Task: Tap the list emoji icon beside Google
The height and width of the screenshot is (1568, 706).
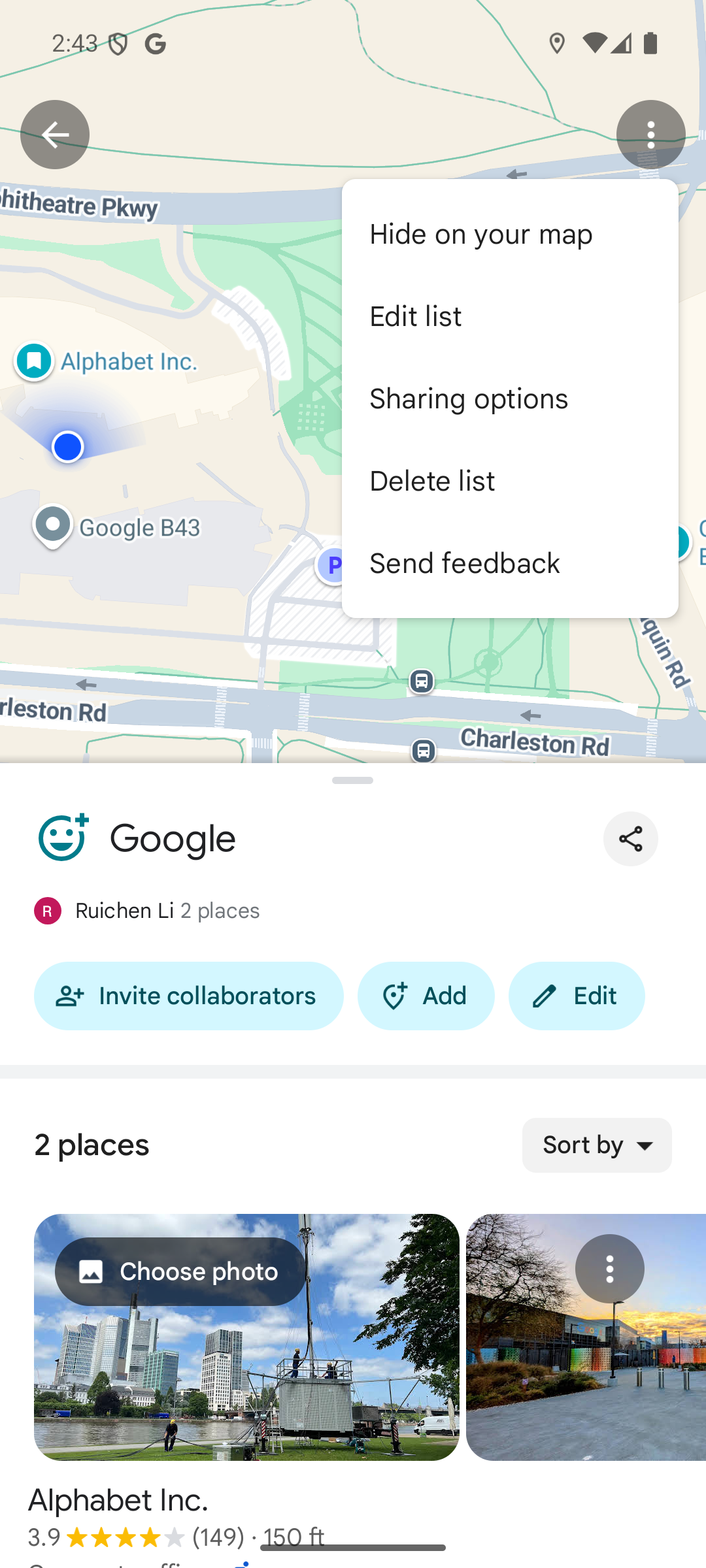Action: coord(63,838)
